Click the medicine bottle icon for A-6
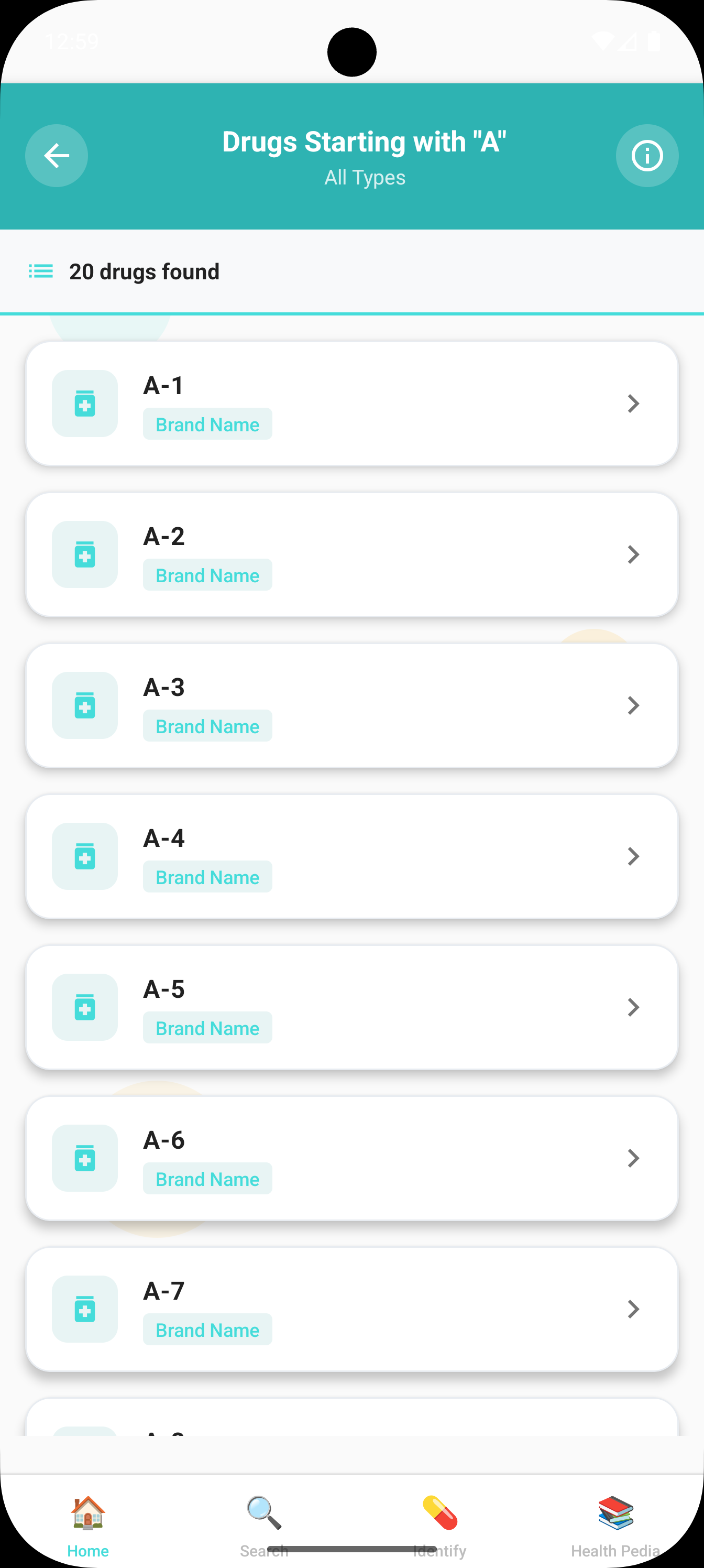The width and height of the screenshot is (704, 1568). [x=84, y=1158]
